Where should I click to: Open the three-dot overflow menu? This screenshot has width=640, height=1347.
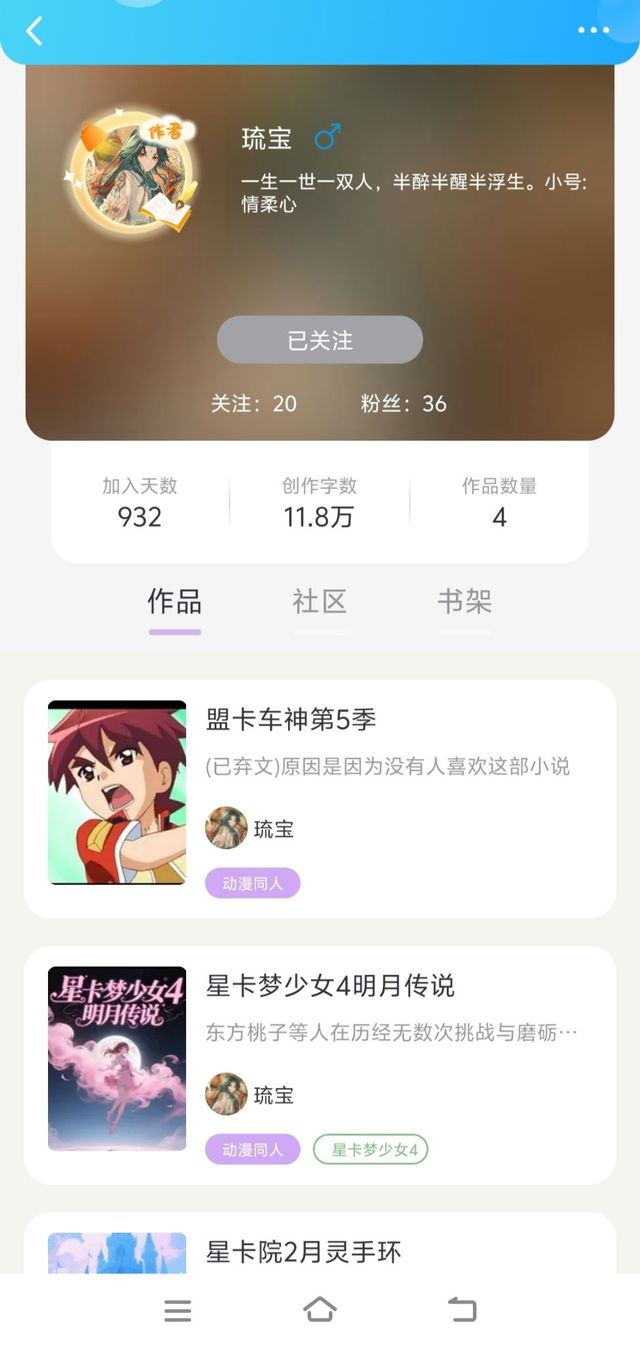pos(593,31)
